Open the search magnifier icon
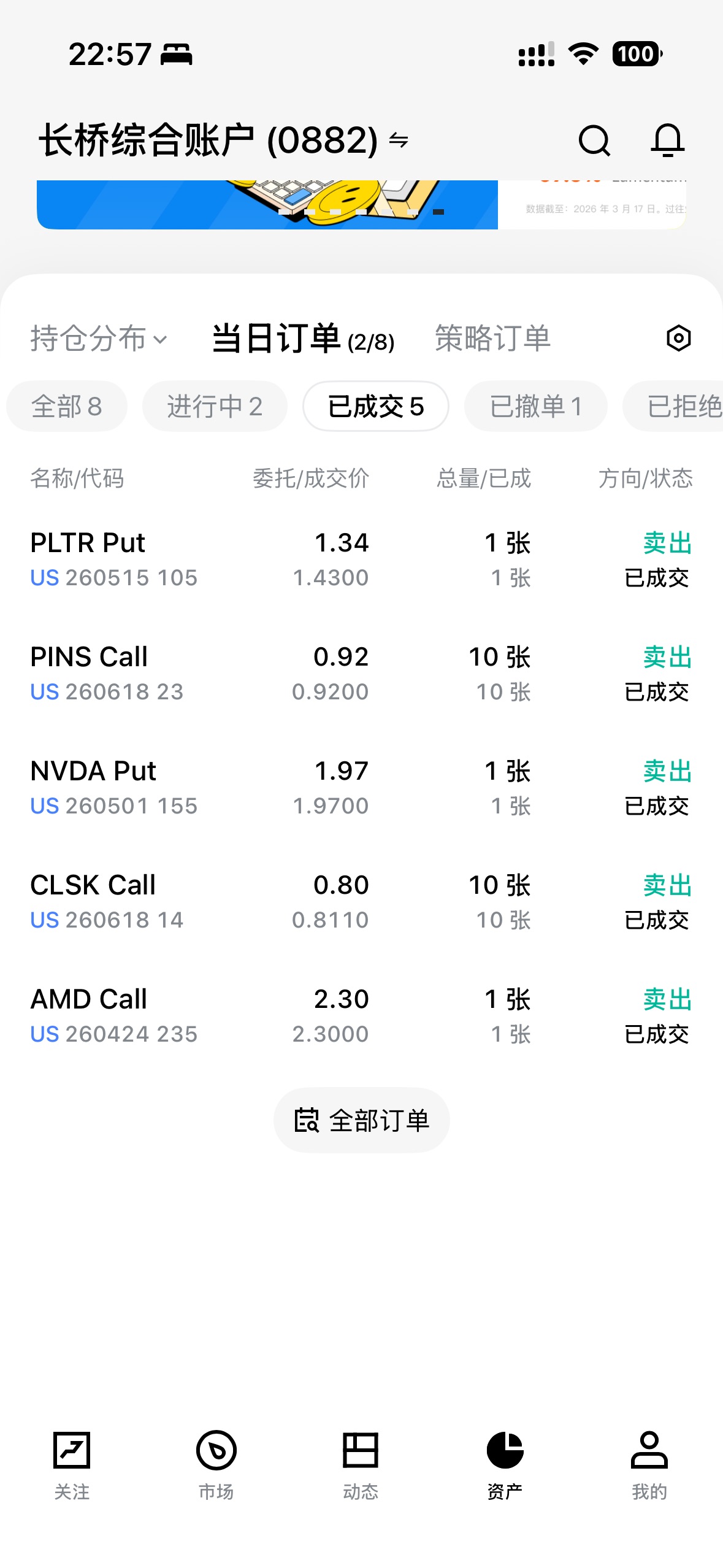Screen dimensions: 723x1568 [x=594, y=141]
